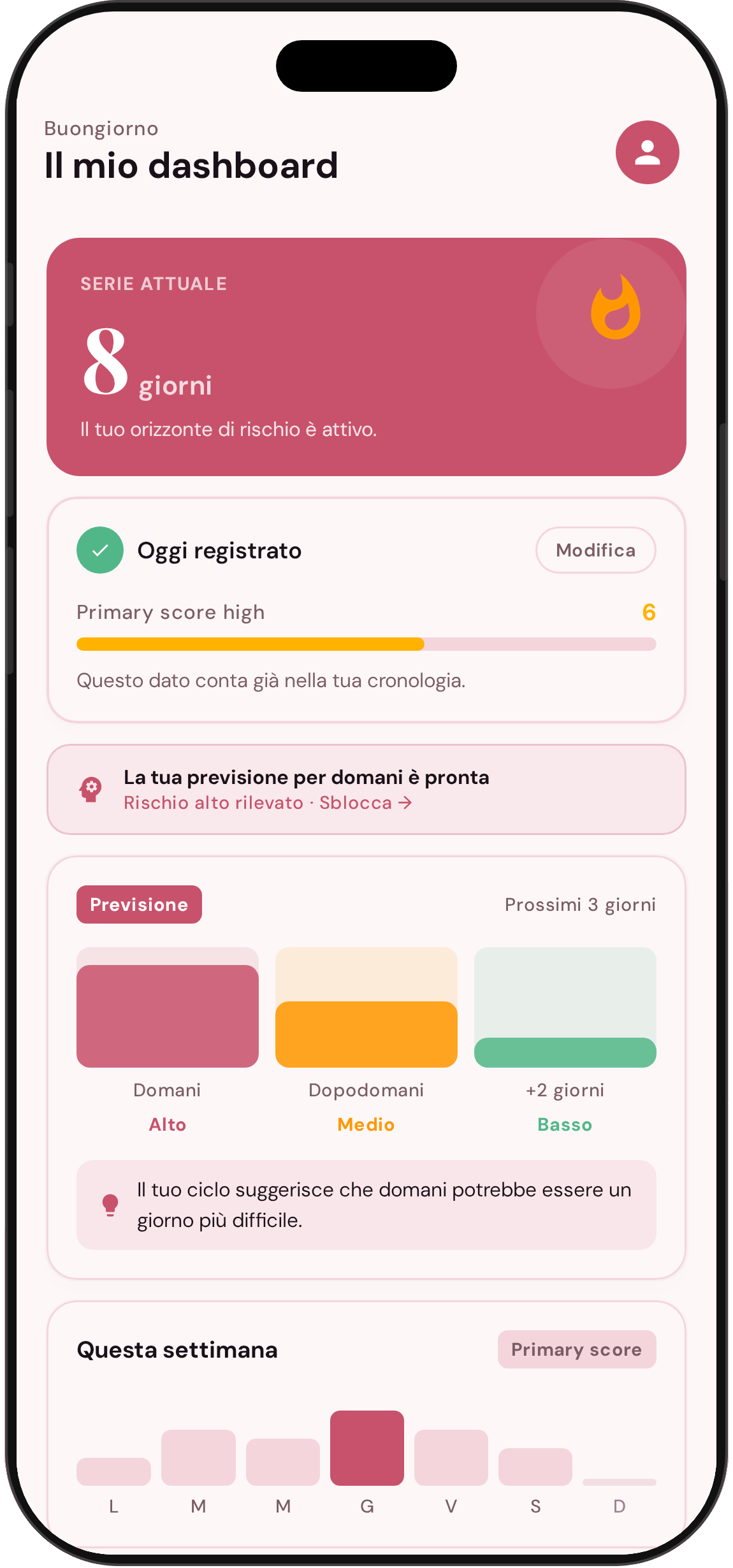This screenshot has height=1568, width=733.
Task: Tap Modifica to edit today's entry
Action: (x=595, y=550)
